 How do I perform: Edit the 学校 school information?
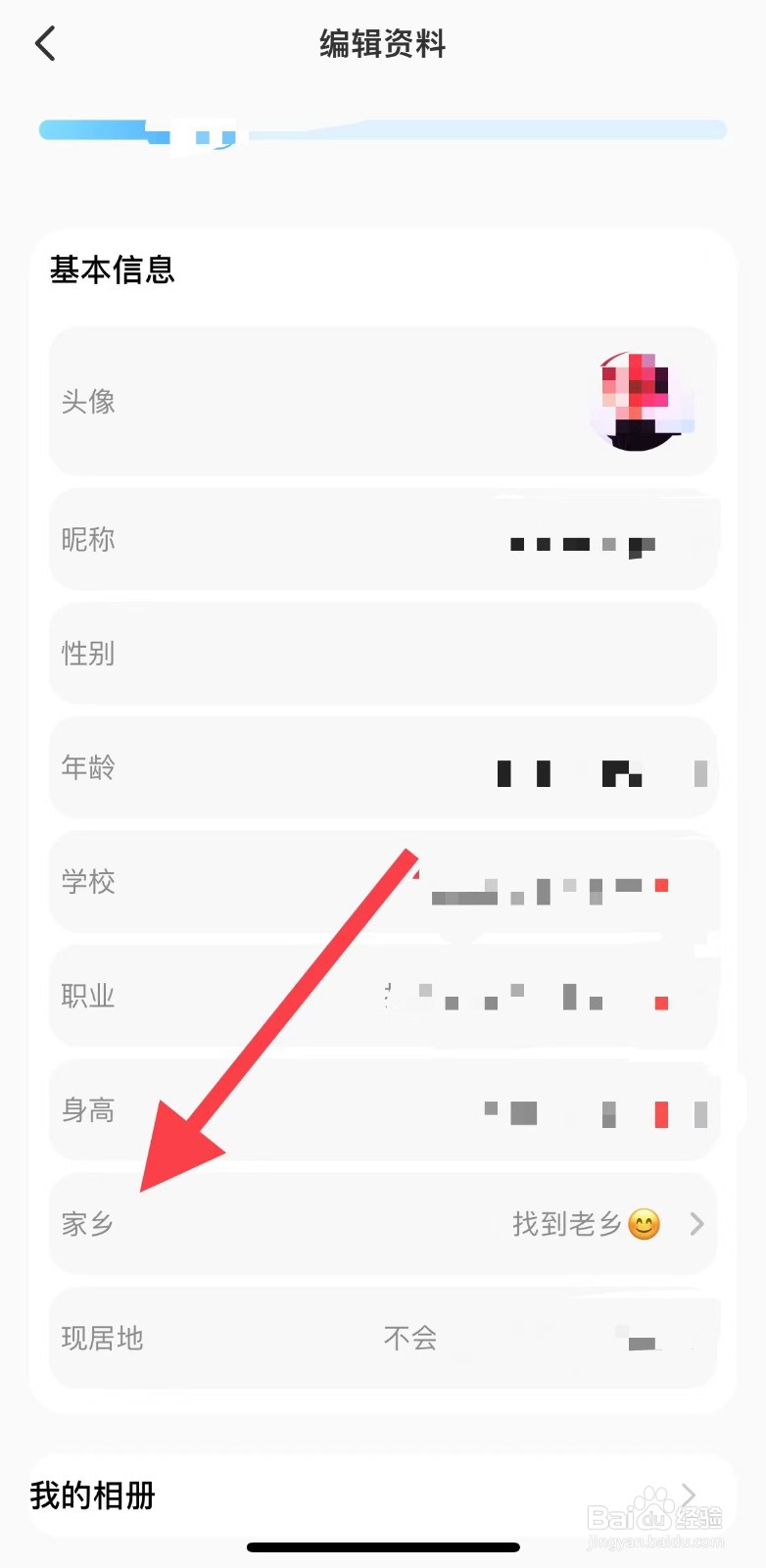pyautogui.click(x=382, y=883)
